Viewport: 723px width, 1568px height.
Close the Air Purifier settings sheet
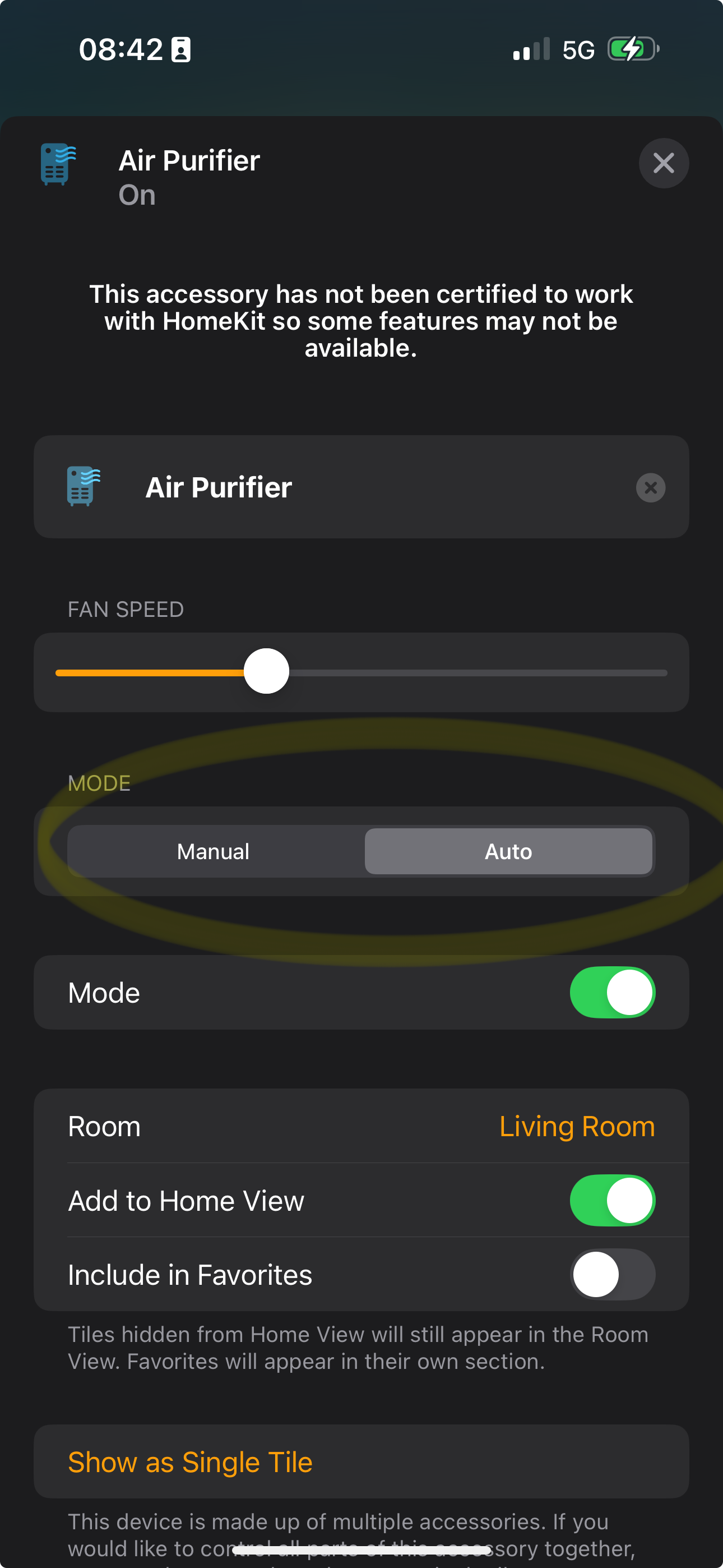tap(662, 163)
